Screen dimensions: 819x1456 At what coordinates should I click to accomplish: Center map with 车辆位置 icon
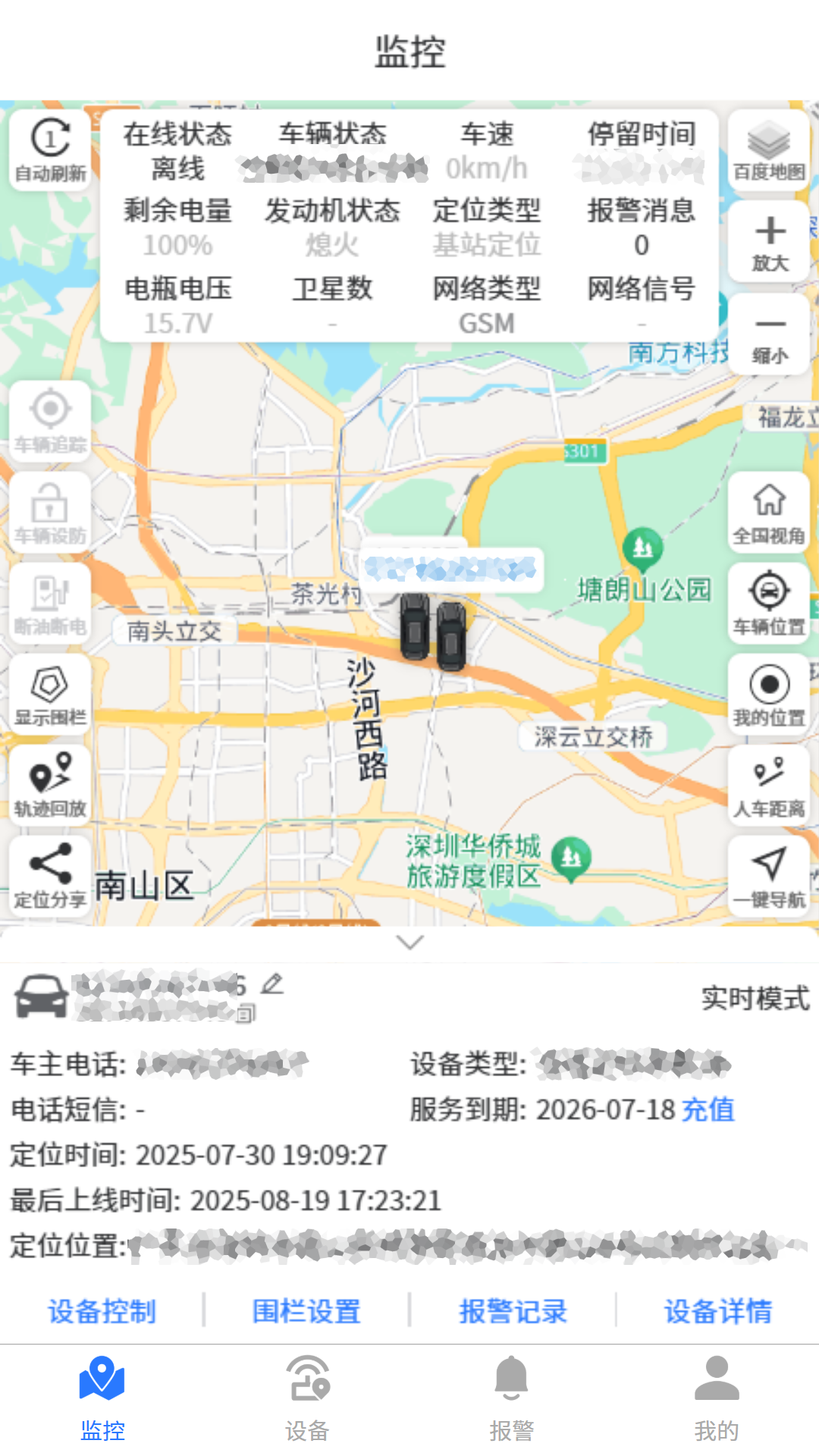[x=768, y=601]
